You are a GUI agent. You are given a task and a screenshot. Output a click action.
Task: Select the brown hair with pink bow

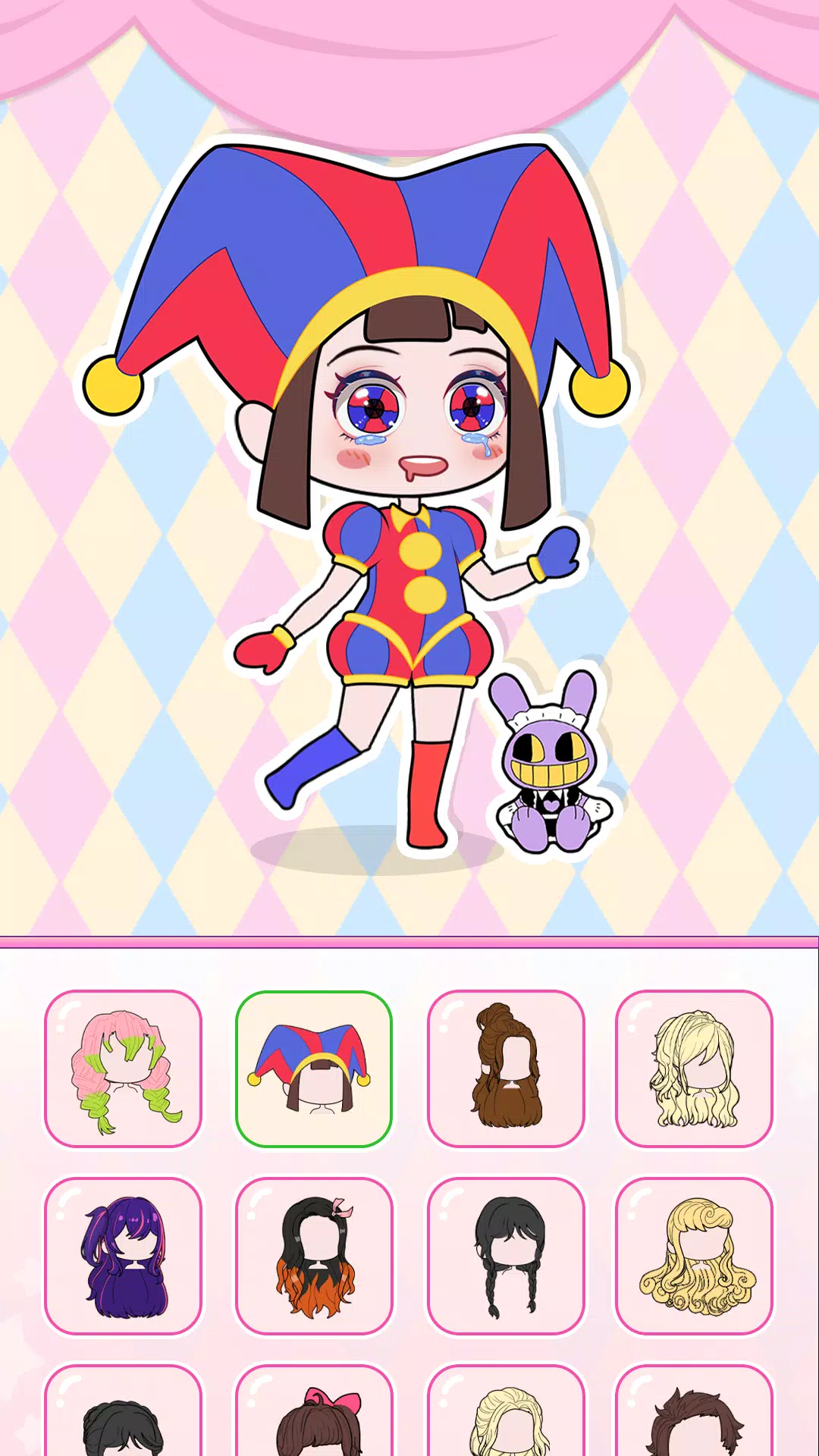[x=314, y=1418]
